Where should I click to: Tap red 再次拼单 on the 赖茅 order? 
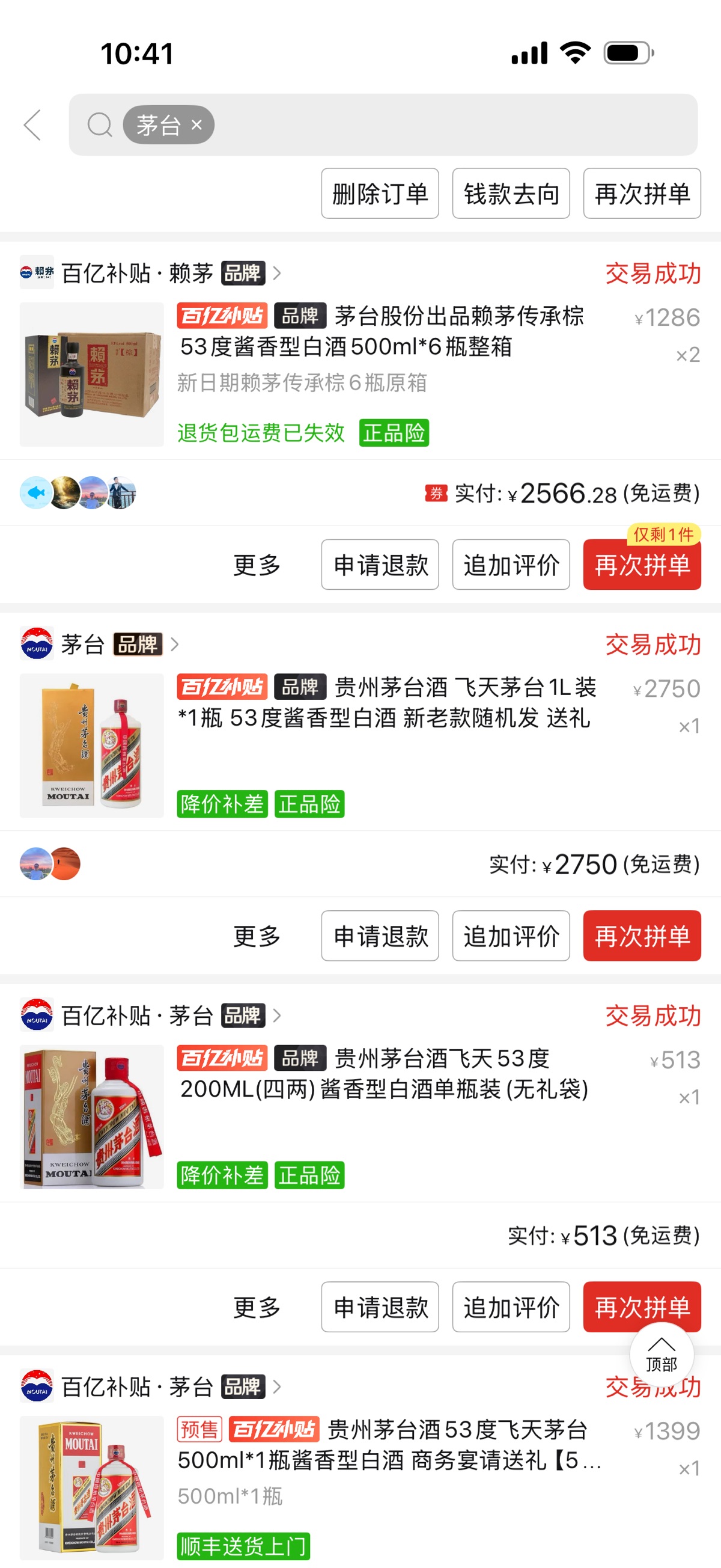pos(641,566)
